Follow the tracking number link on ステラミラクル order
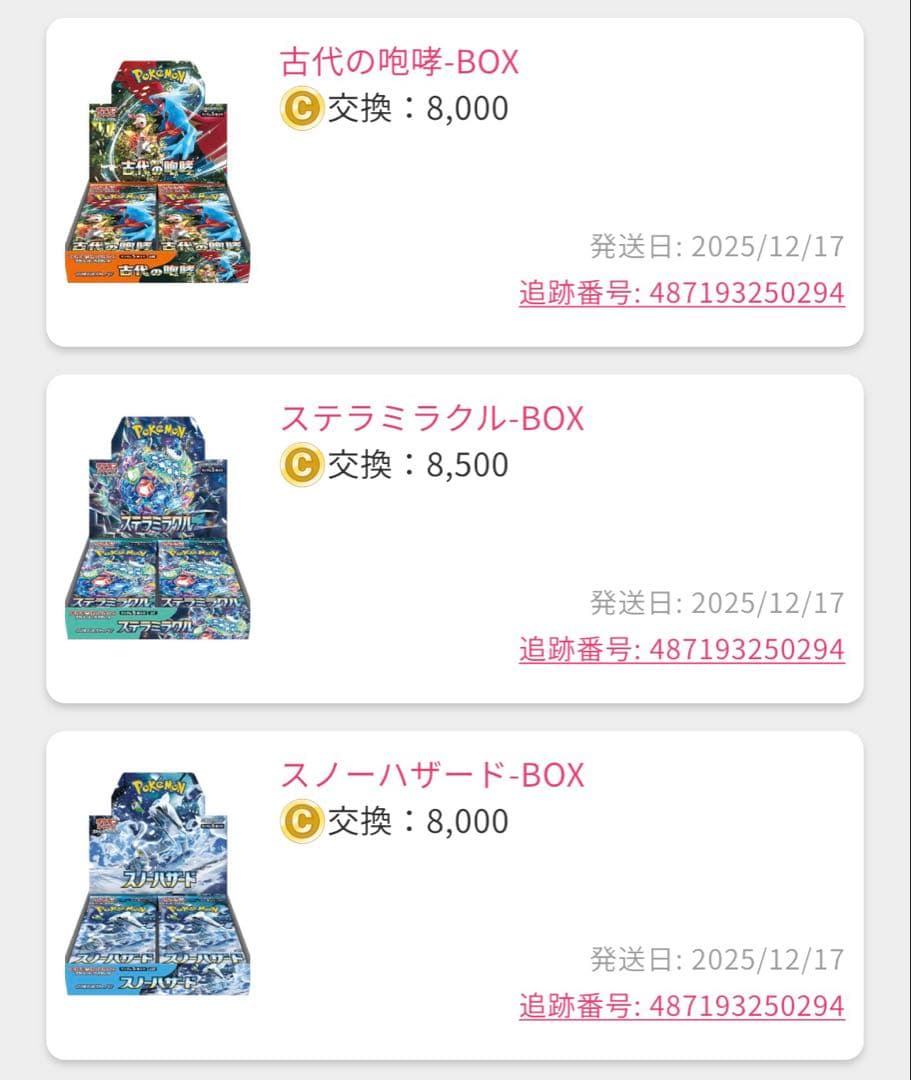 683,649
